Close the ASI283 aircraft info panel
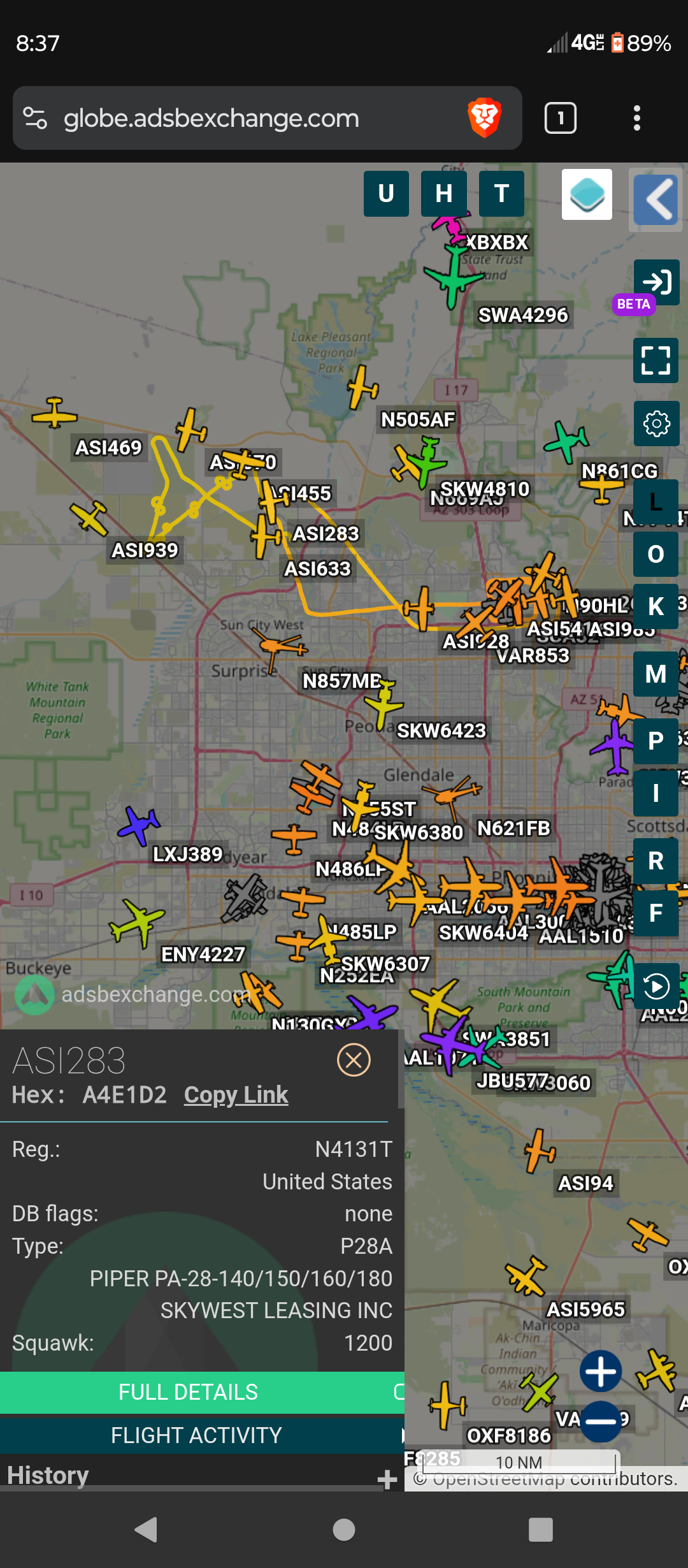The height and width of the screenshot is (1568, 688). click(354, 1060)
